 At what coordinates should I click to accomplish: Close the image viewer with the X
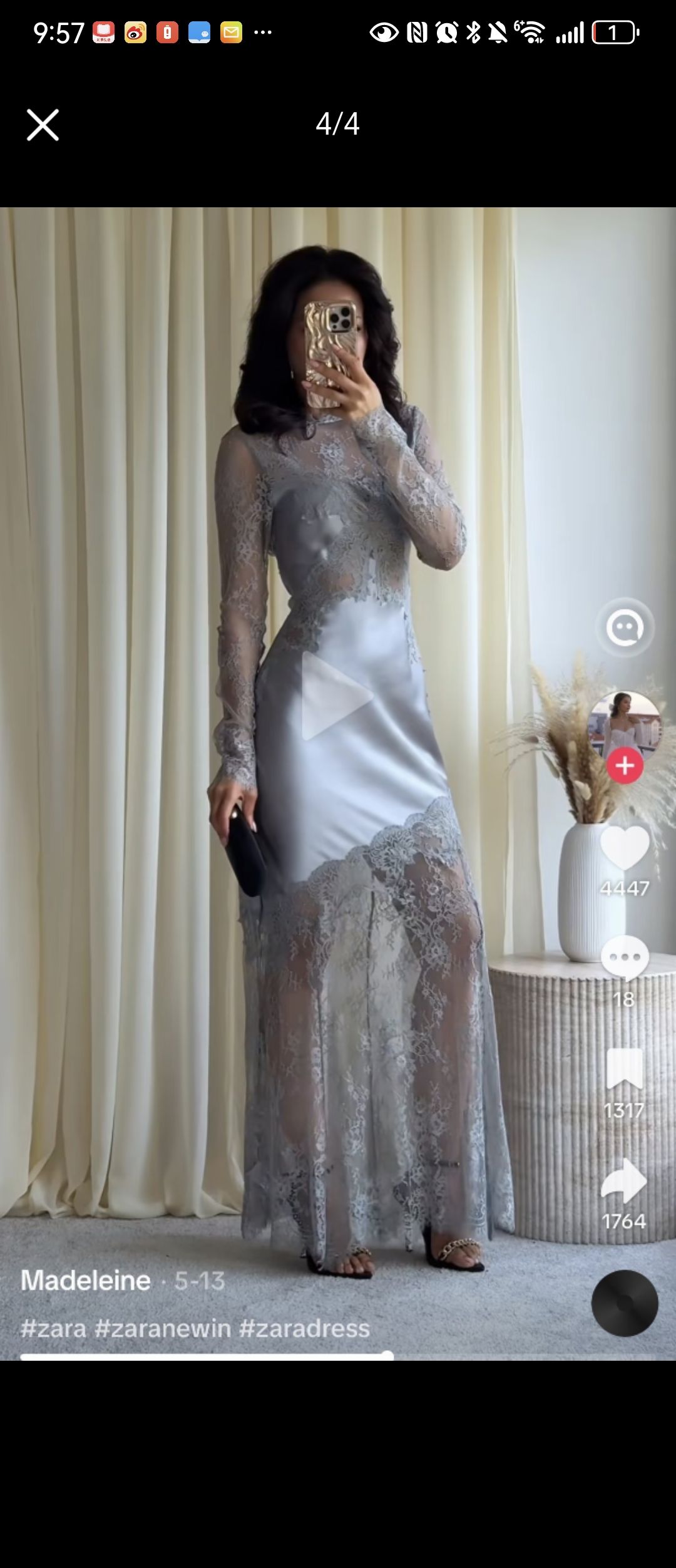43,125
